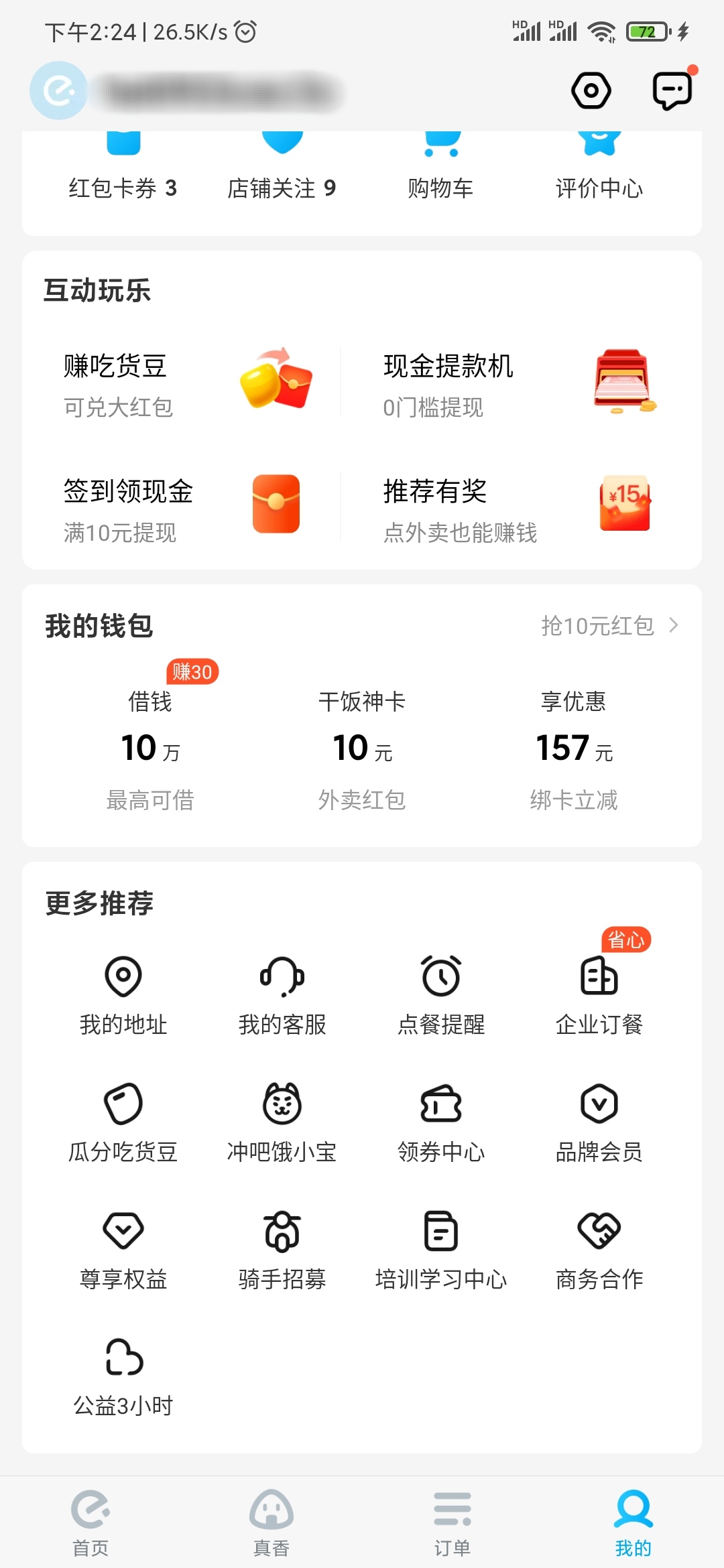The height and width of the screenshot is (1568, 724).
Task: Switch to the 订单 orders tab
Action: 452,1521
